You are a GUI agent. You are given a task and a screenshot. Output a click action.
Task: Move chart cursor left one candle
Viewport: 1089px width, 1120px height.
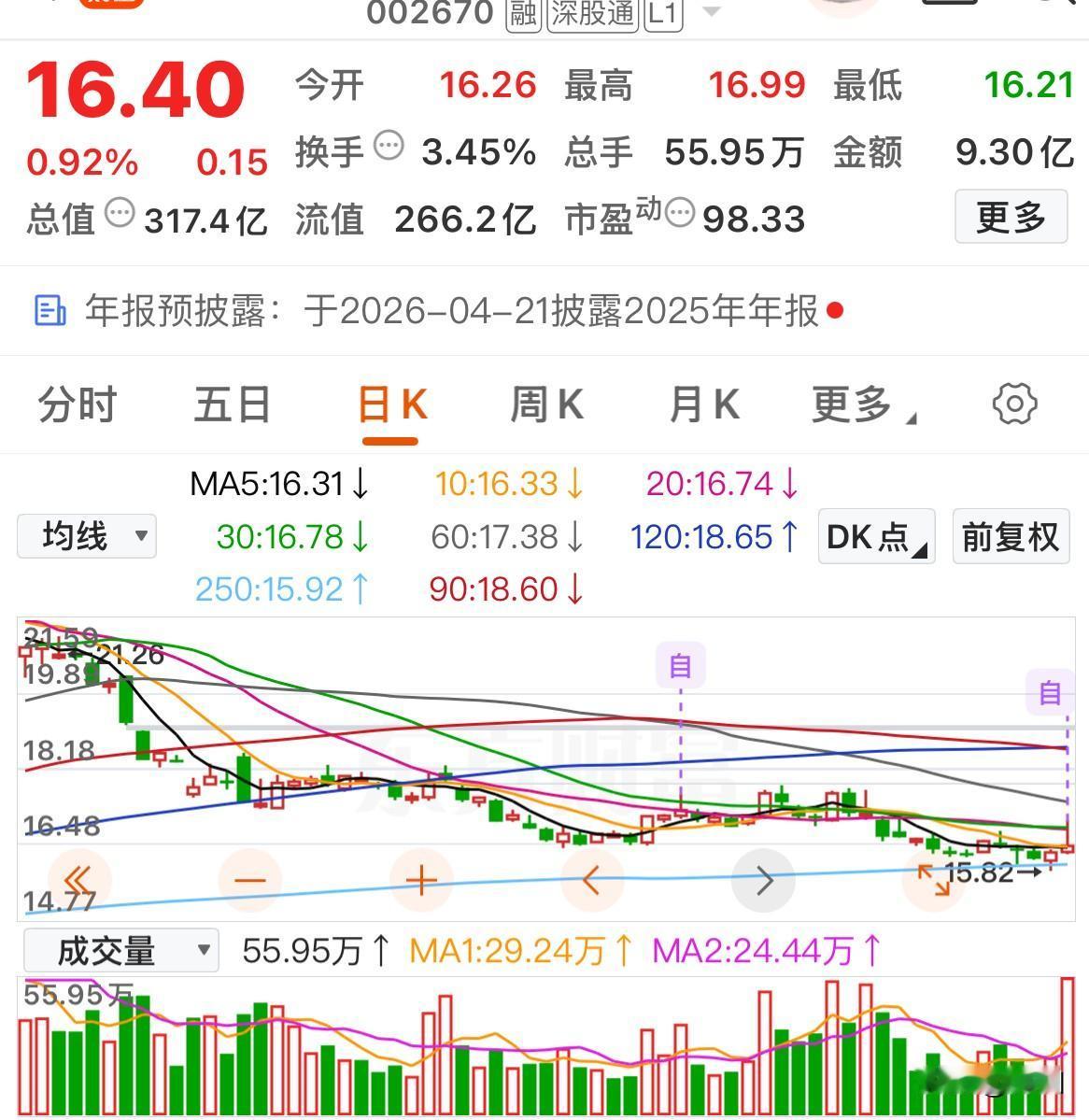pos(592,880)
